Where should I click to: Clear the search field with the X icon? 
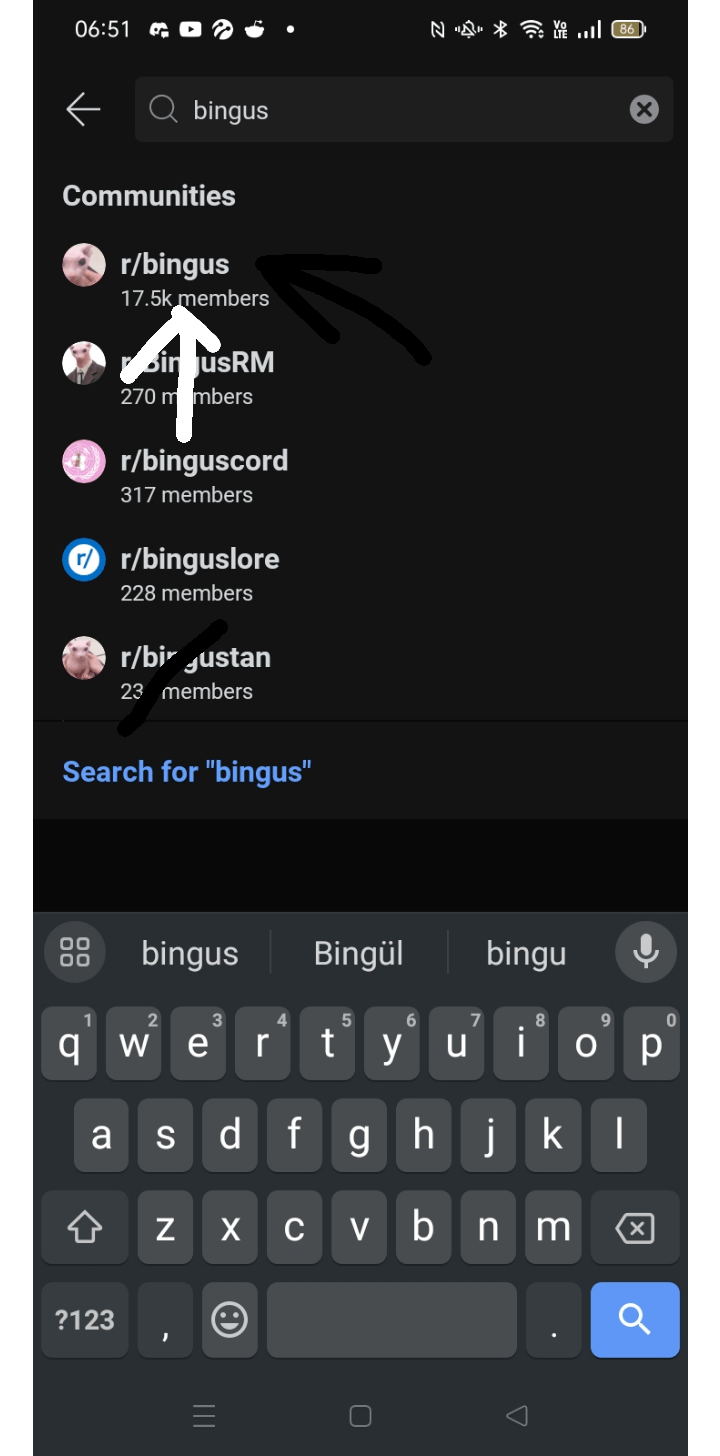point(644,110)
